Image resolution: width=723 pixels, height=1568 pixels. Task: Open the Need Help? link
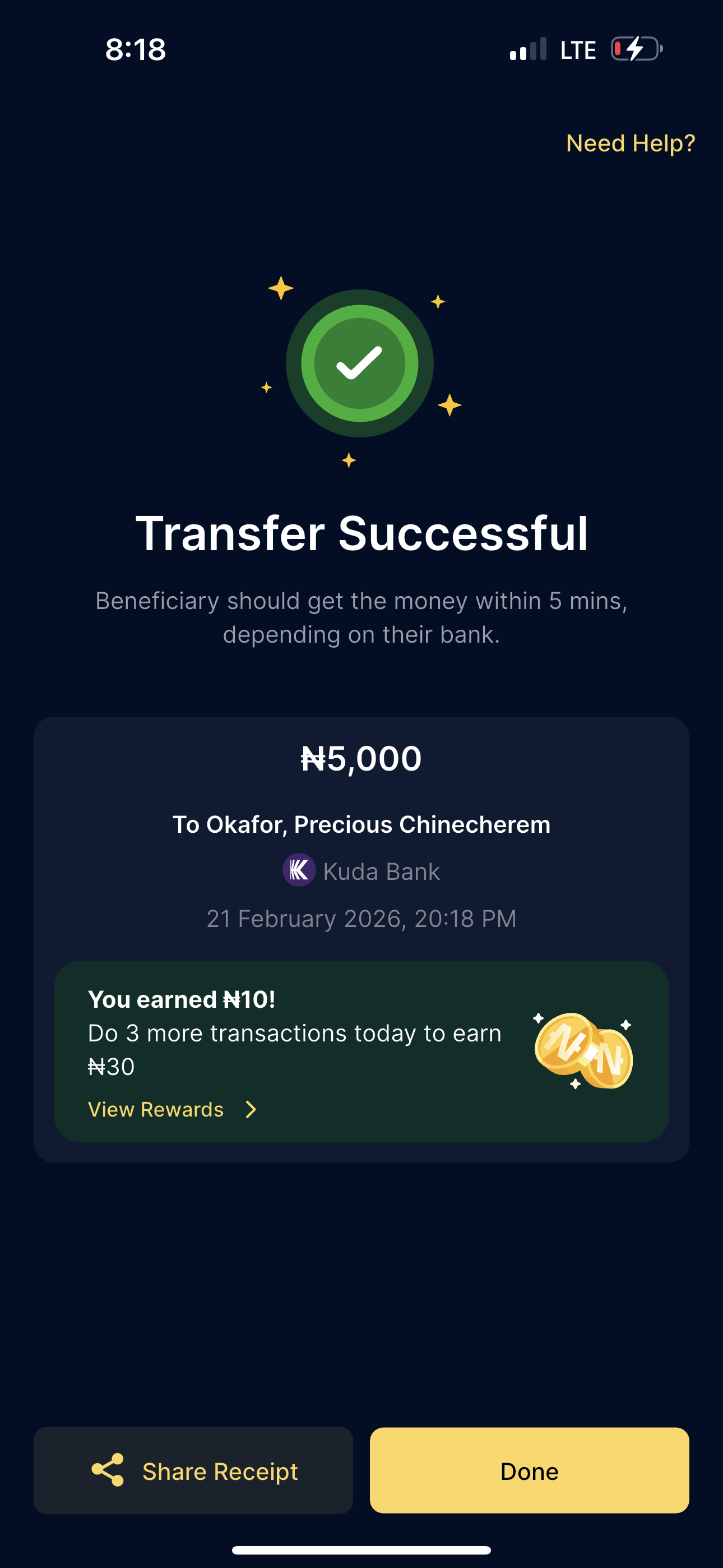(x=630, y=144)
